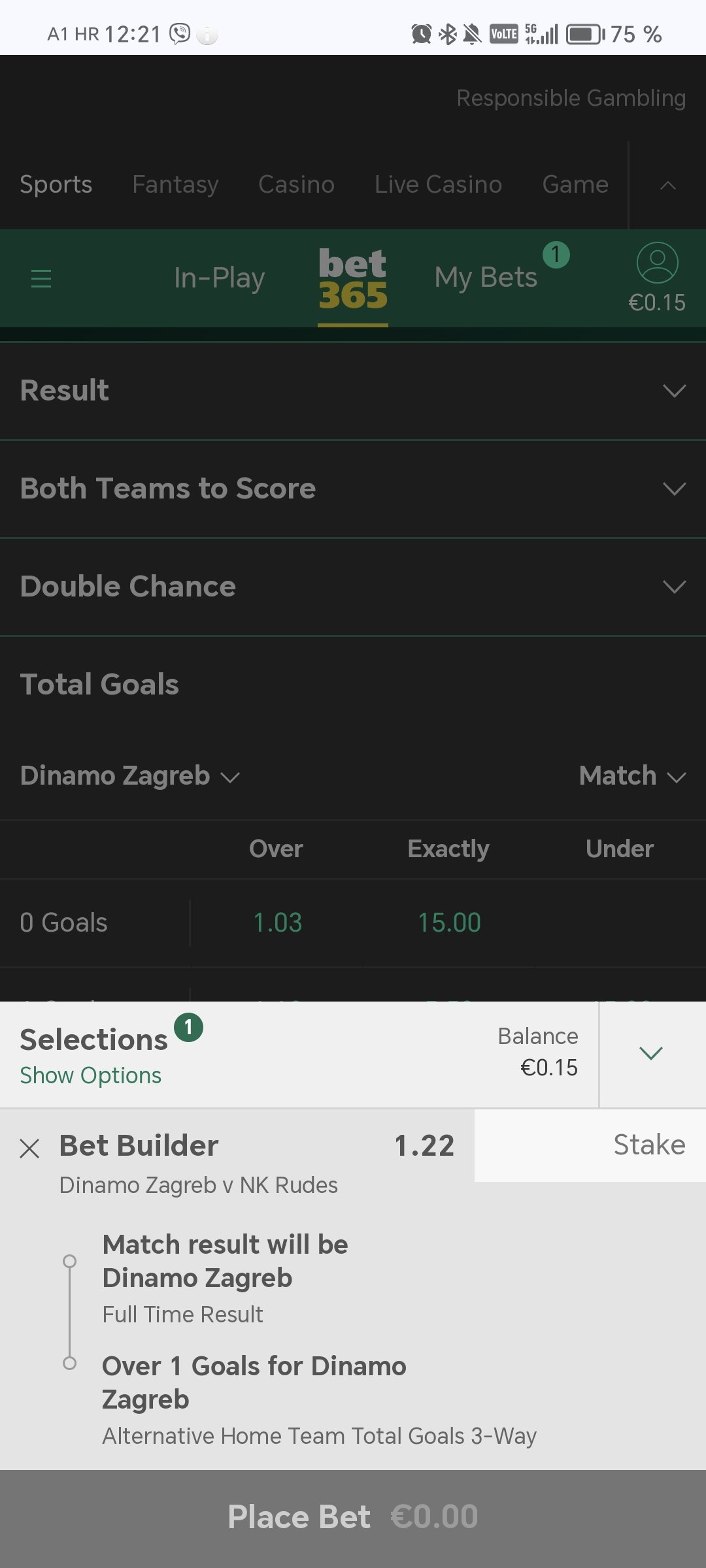The width and height of the screenshot is (706, 1568).
Task: Open the Live Casino tab
Action: (x=438, y=185)
